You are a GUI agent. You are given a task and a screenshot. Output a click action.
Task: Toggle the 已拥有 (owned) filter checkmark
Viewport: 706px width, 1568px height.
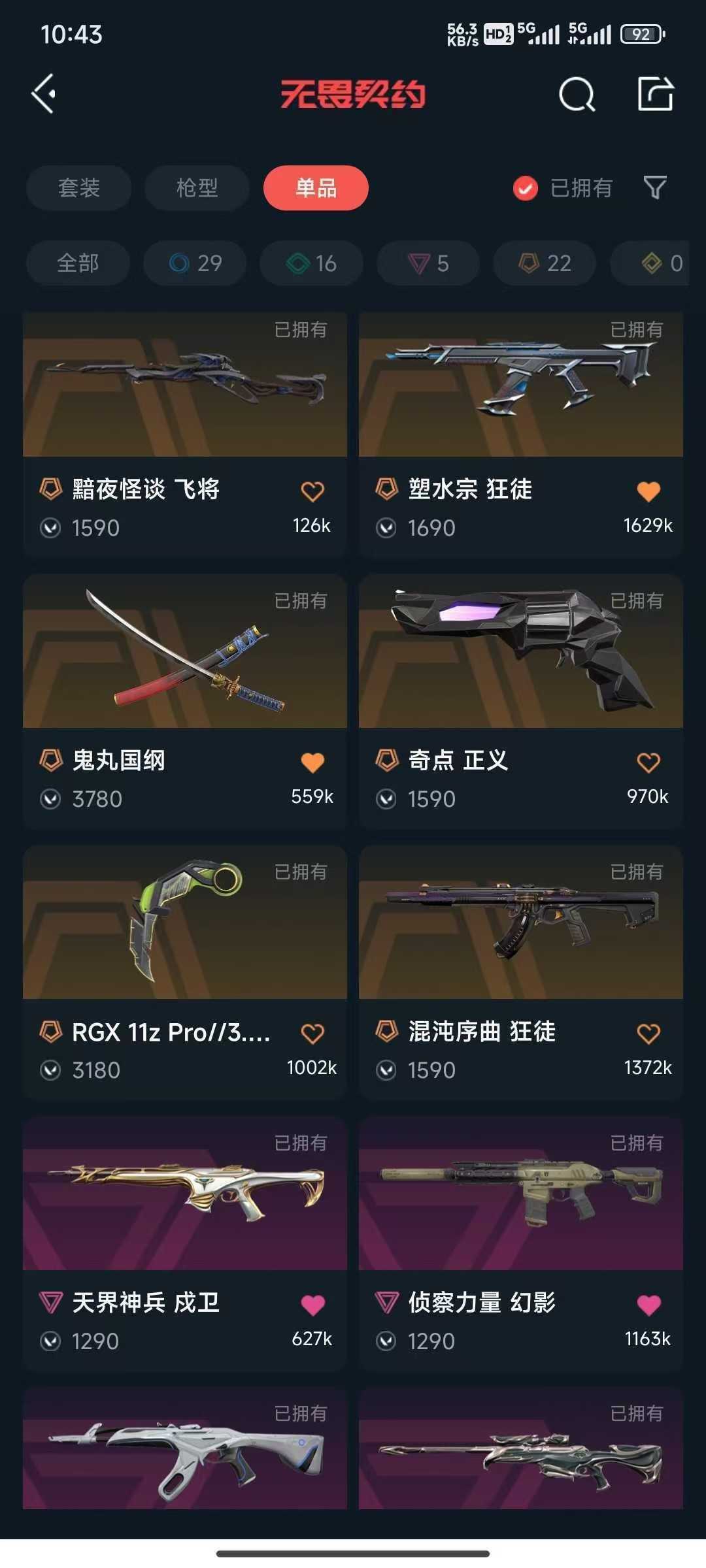525,188
